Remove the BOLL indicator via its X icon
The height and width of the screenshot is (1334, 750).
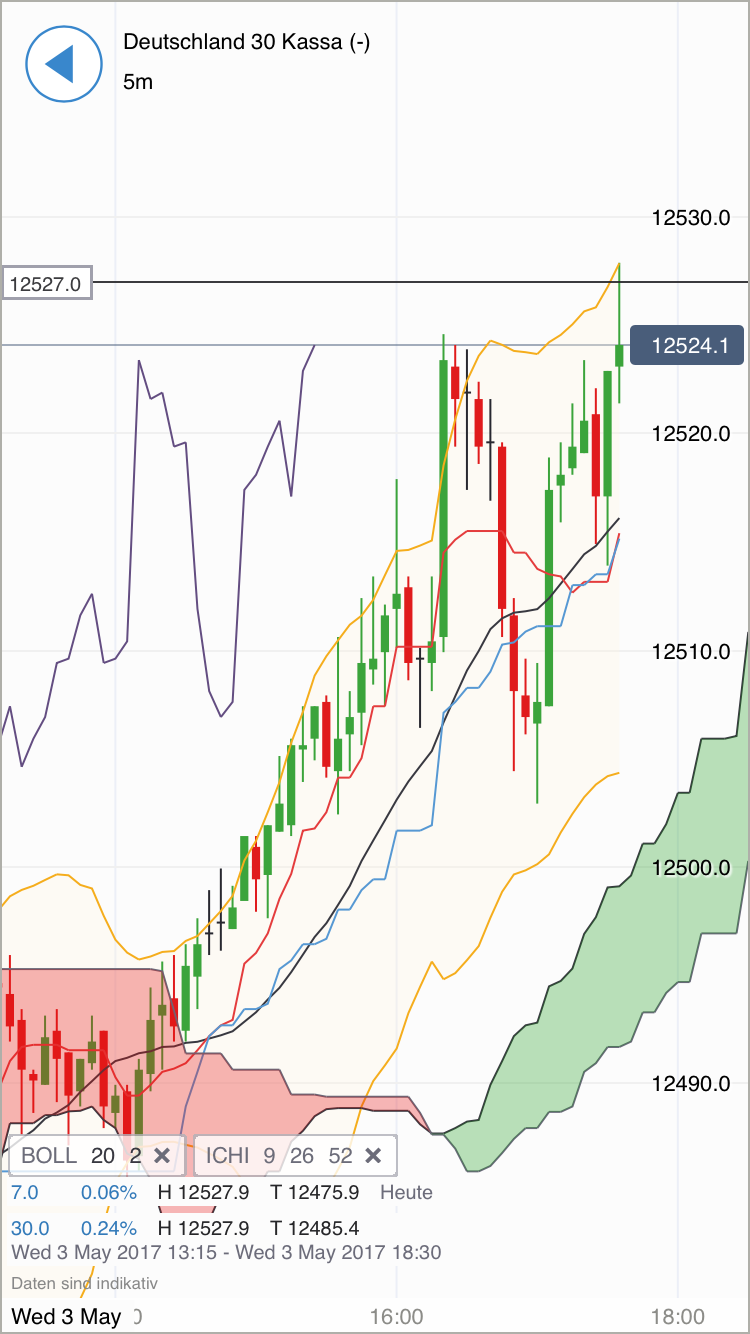[x=162, y=1155]
